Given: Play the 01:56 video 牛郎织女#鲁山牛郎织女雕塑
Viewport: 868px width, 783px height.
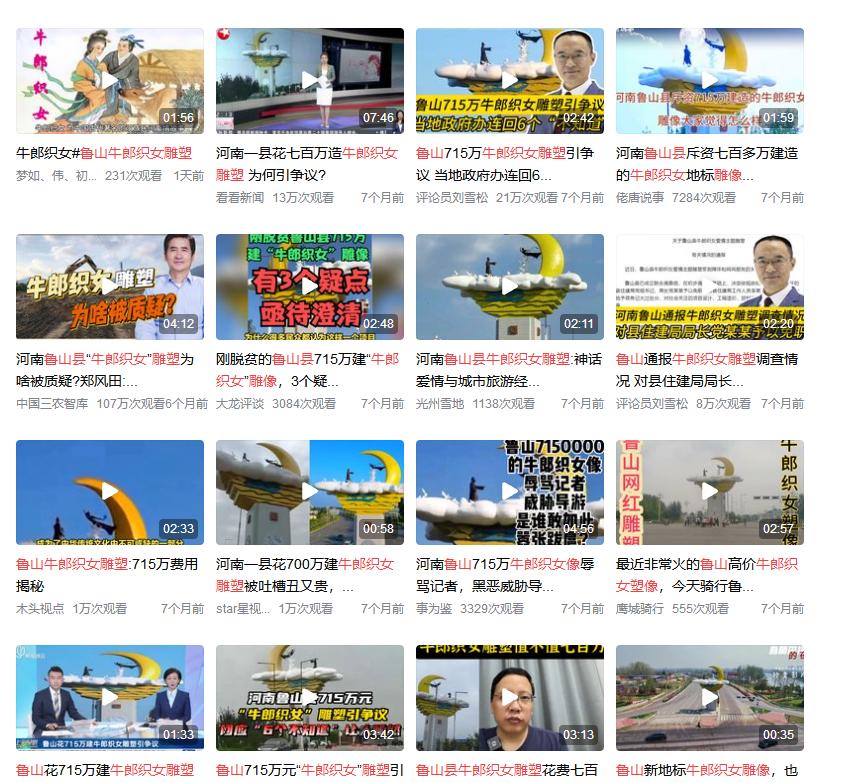Looking at the screenshot, I should [110, 81].
